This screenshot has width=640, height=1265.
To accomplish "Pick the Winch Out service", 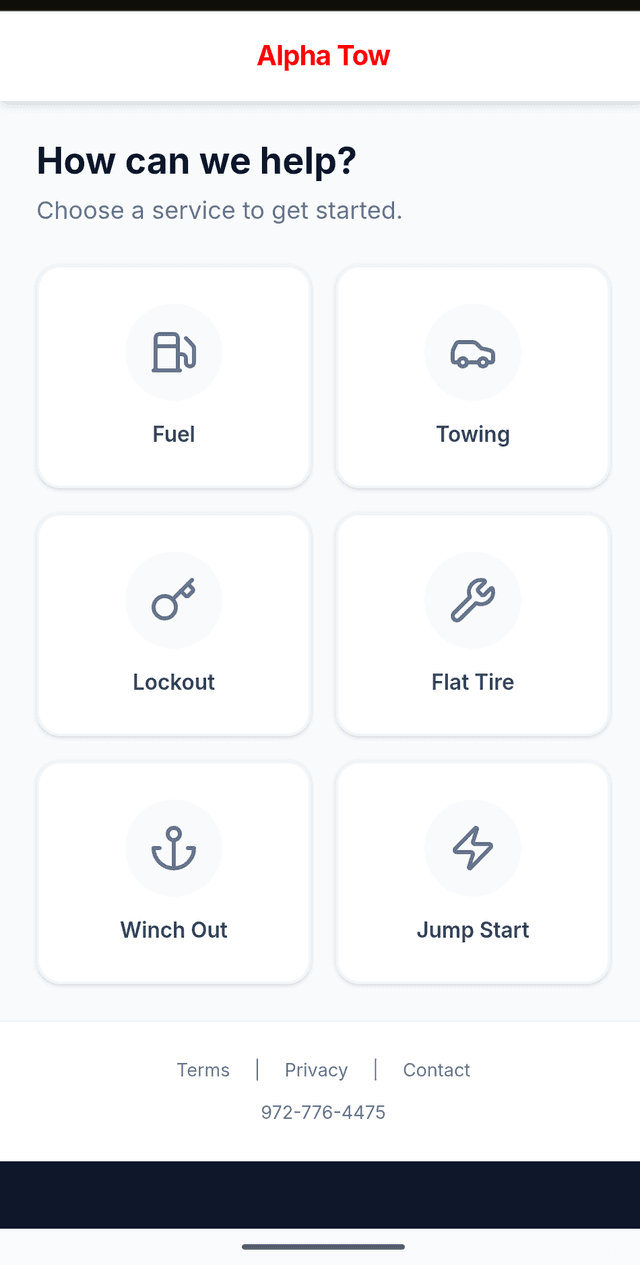I will point(174,873).
